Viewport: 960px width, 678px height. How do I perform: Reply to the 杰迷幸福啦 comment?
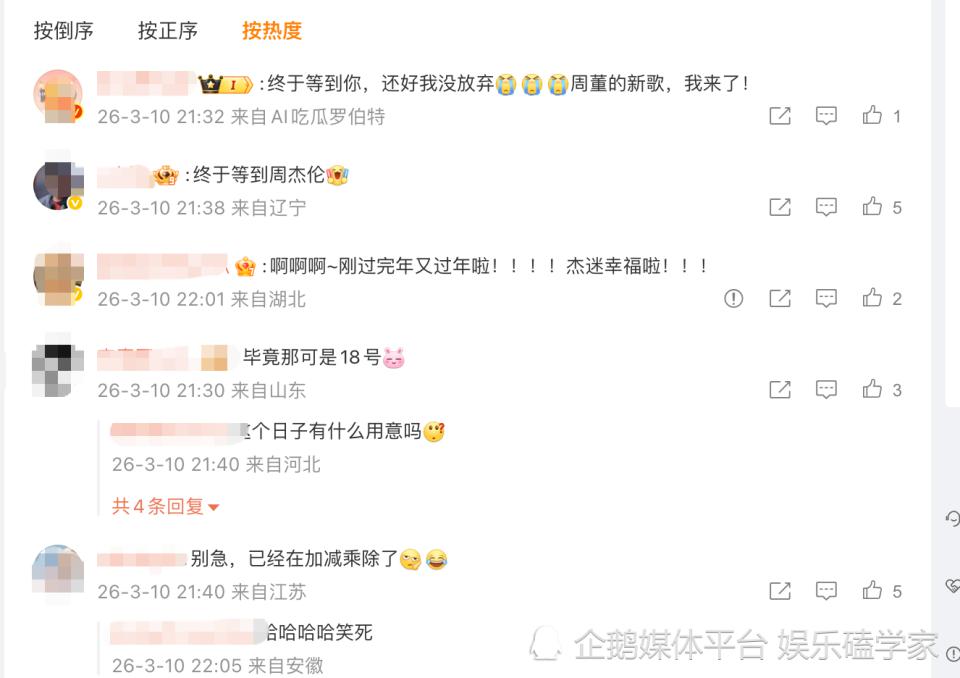coord(826,298)
